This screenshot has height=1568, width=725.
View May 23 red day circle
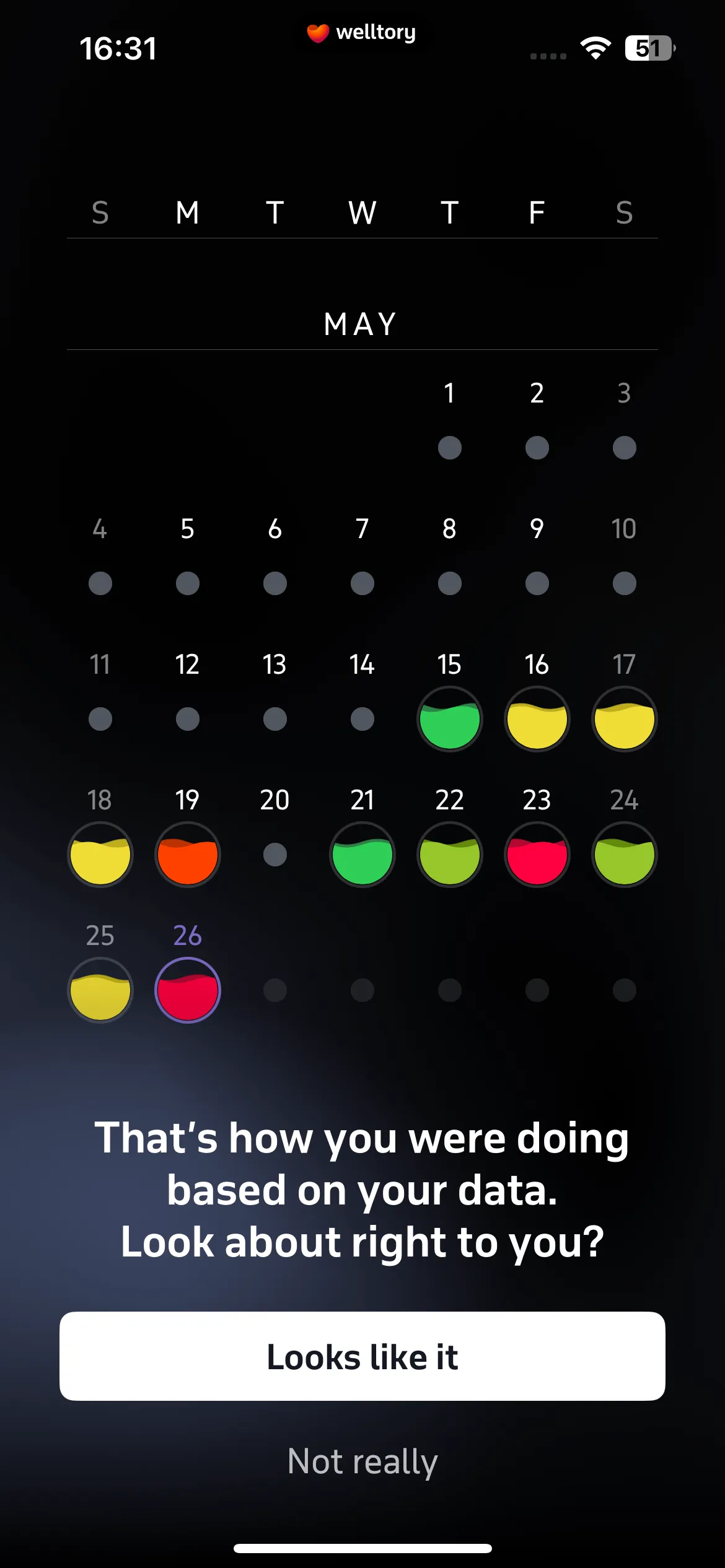pyautogui.click(x=537, y=855)
